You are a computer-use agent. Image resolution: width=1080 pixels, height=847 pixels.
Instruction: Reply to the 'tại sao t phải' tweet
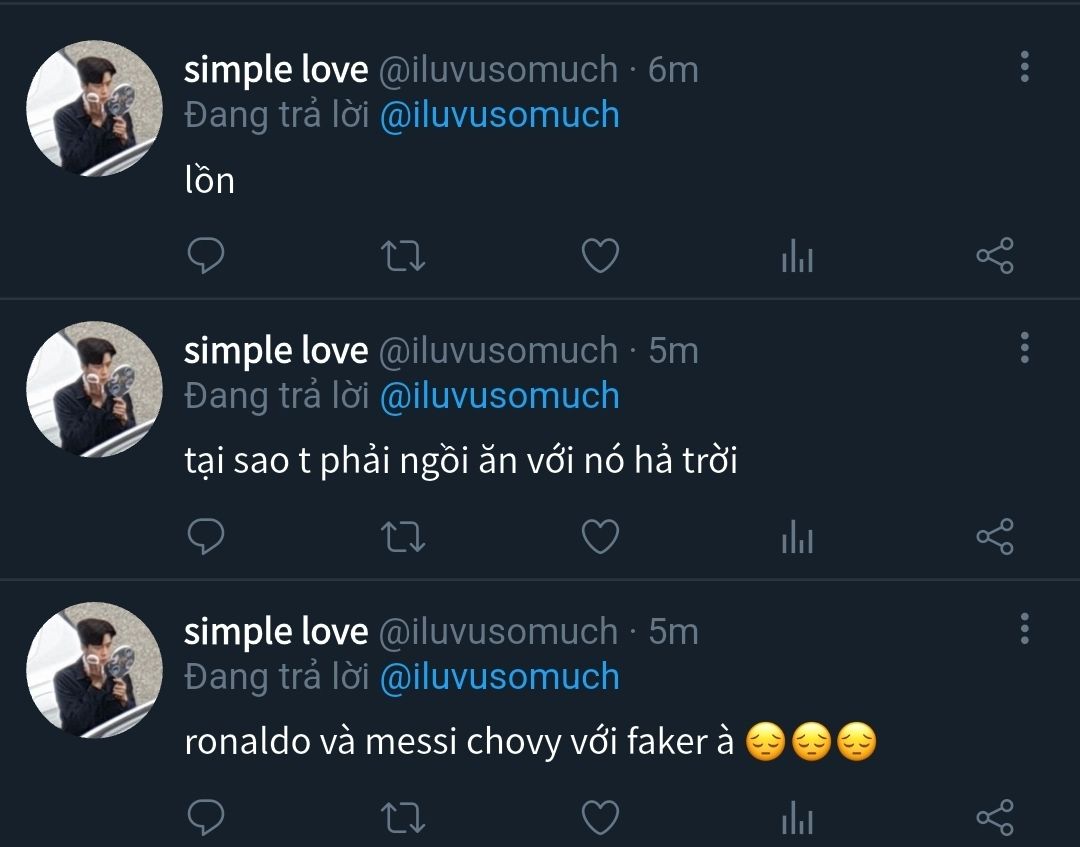(206, 538)
